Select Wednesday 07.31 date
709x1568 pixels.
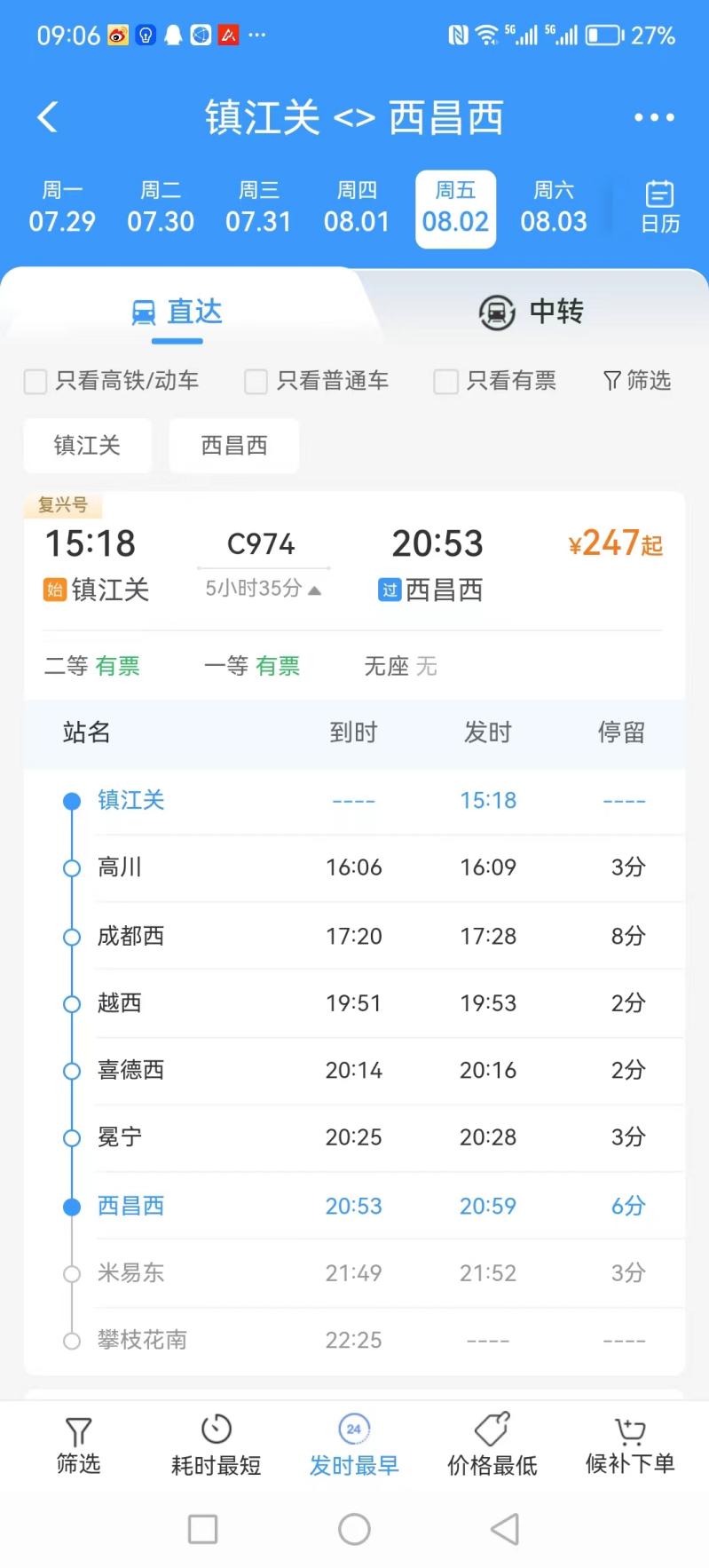pyautogui.click(x=258, y=208)
